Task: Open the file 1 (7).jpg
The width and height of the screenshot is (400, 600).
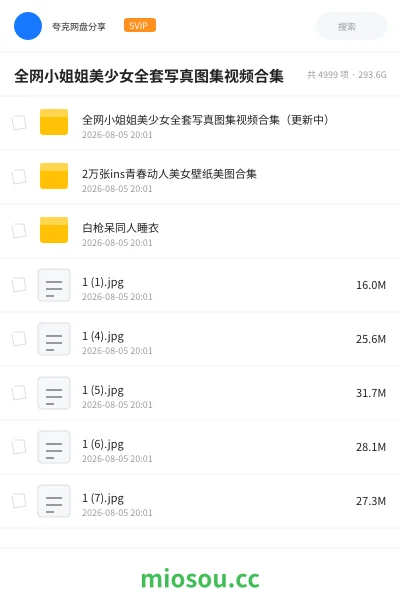Action: (200, 501)
